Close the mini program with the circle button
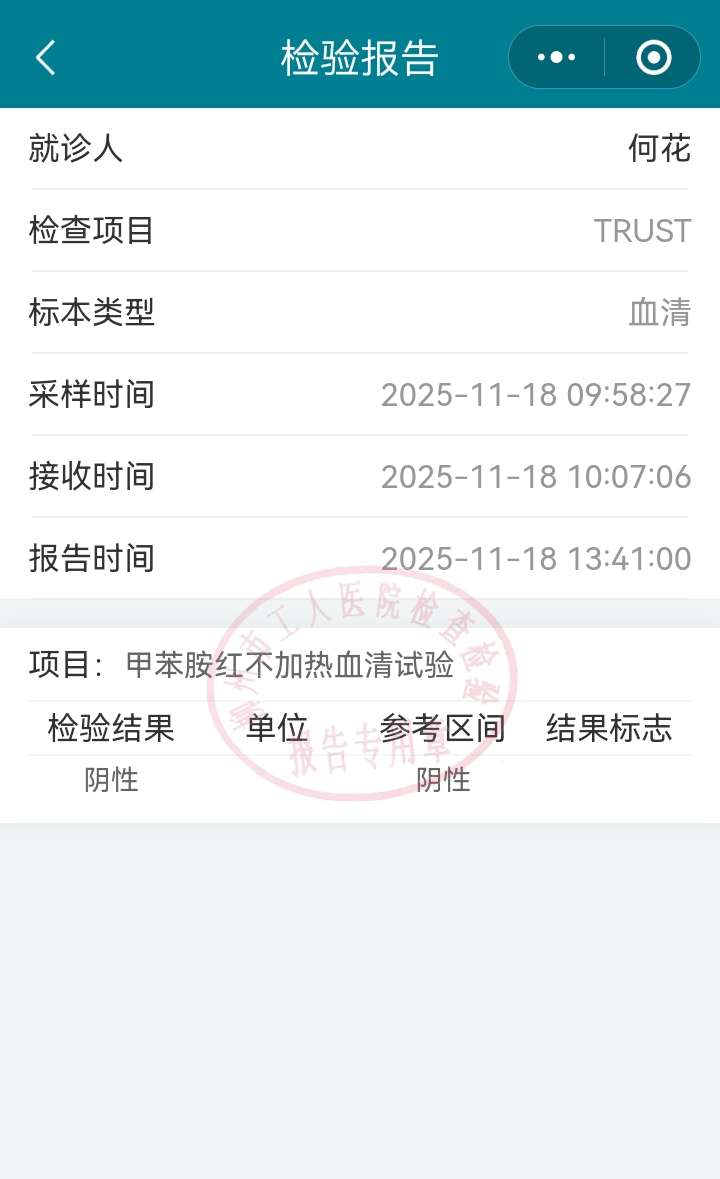720x1179 pixels. click(x=653, y=58)
